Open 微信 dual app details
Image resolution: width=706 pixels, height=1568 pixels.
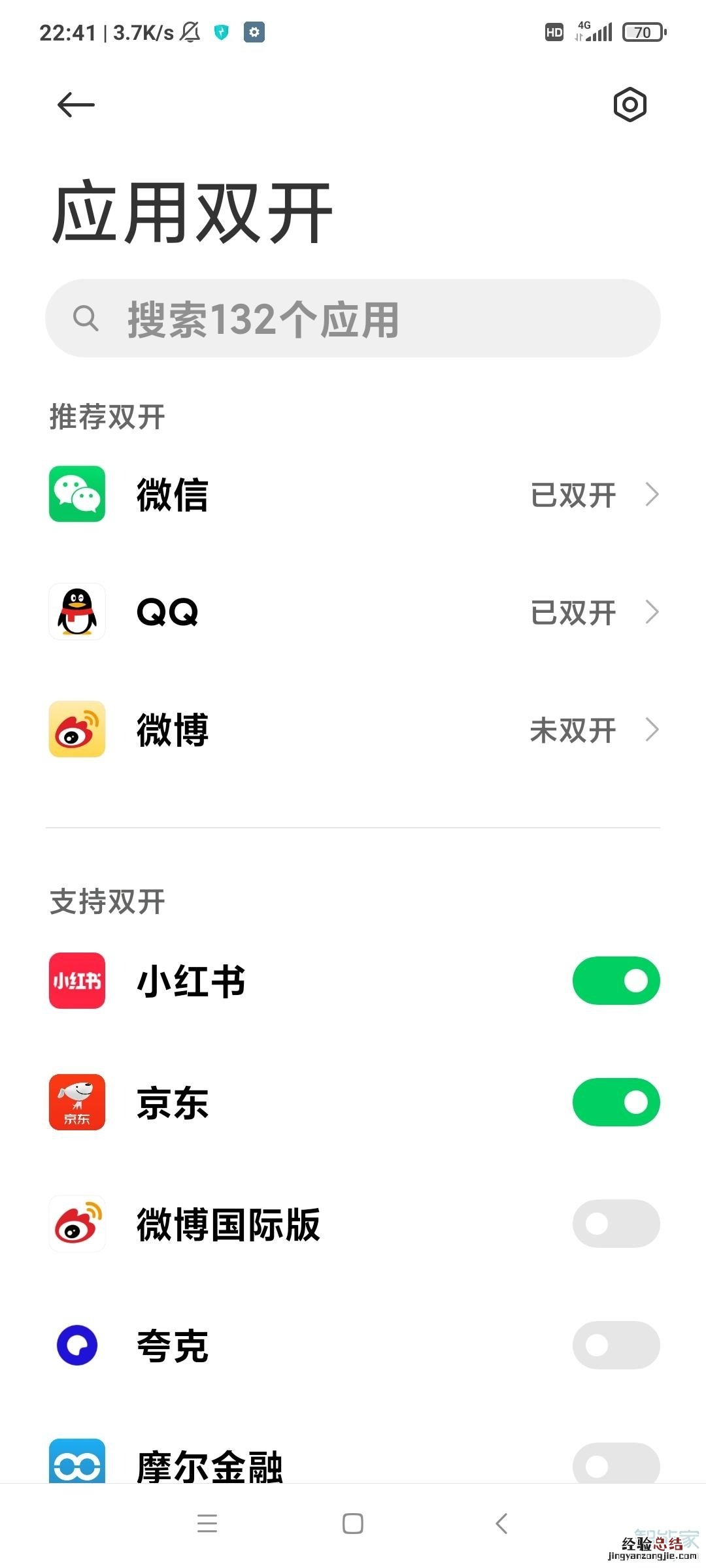[x=353, y=495]
